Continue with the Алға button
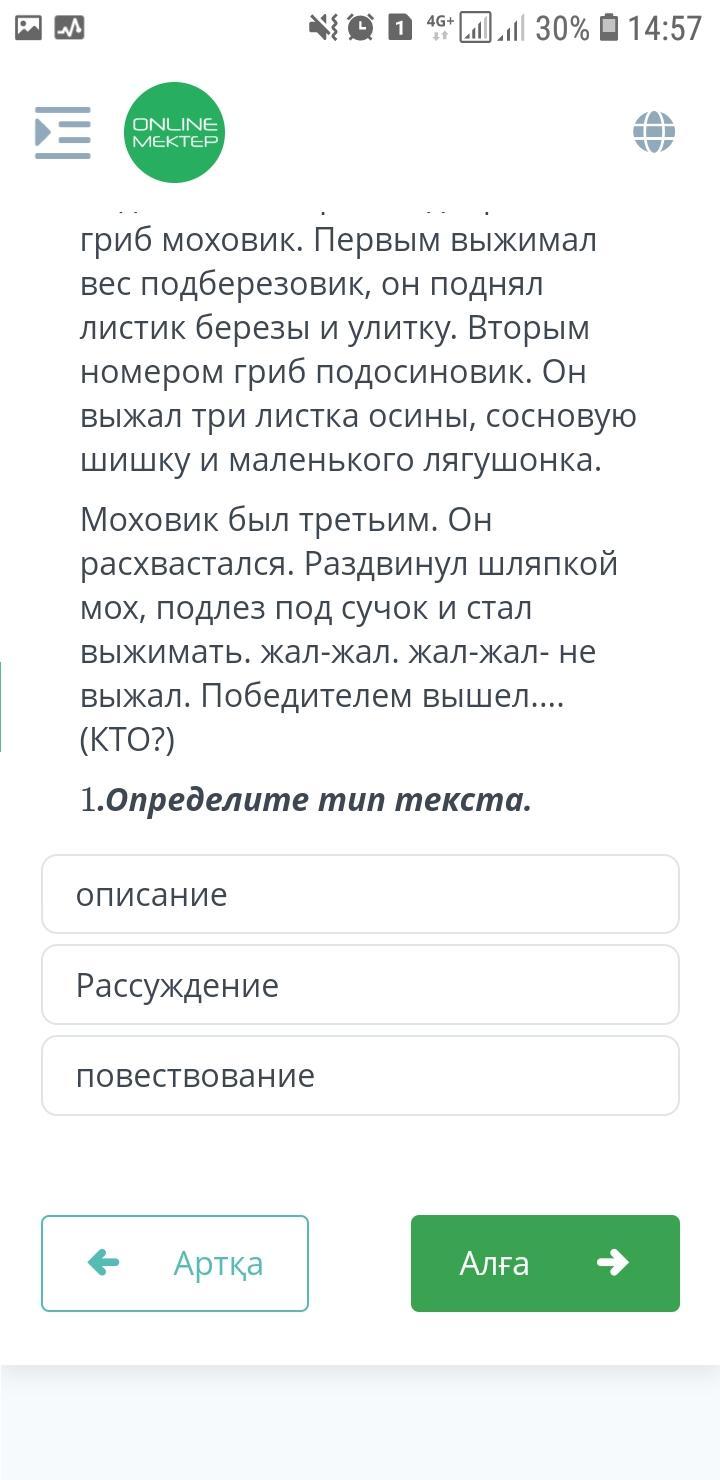This screenshot has height=1480, width=720. pyautogui.click(x=545, y=1263)
